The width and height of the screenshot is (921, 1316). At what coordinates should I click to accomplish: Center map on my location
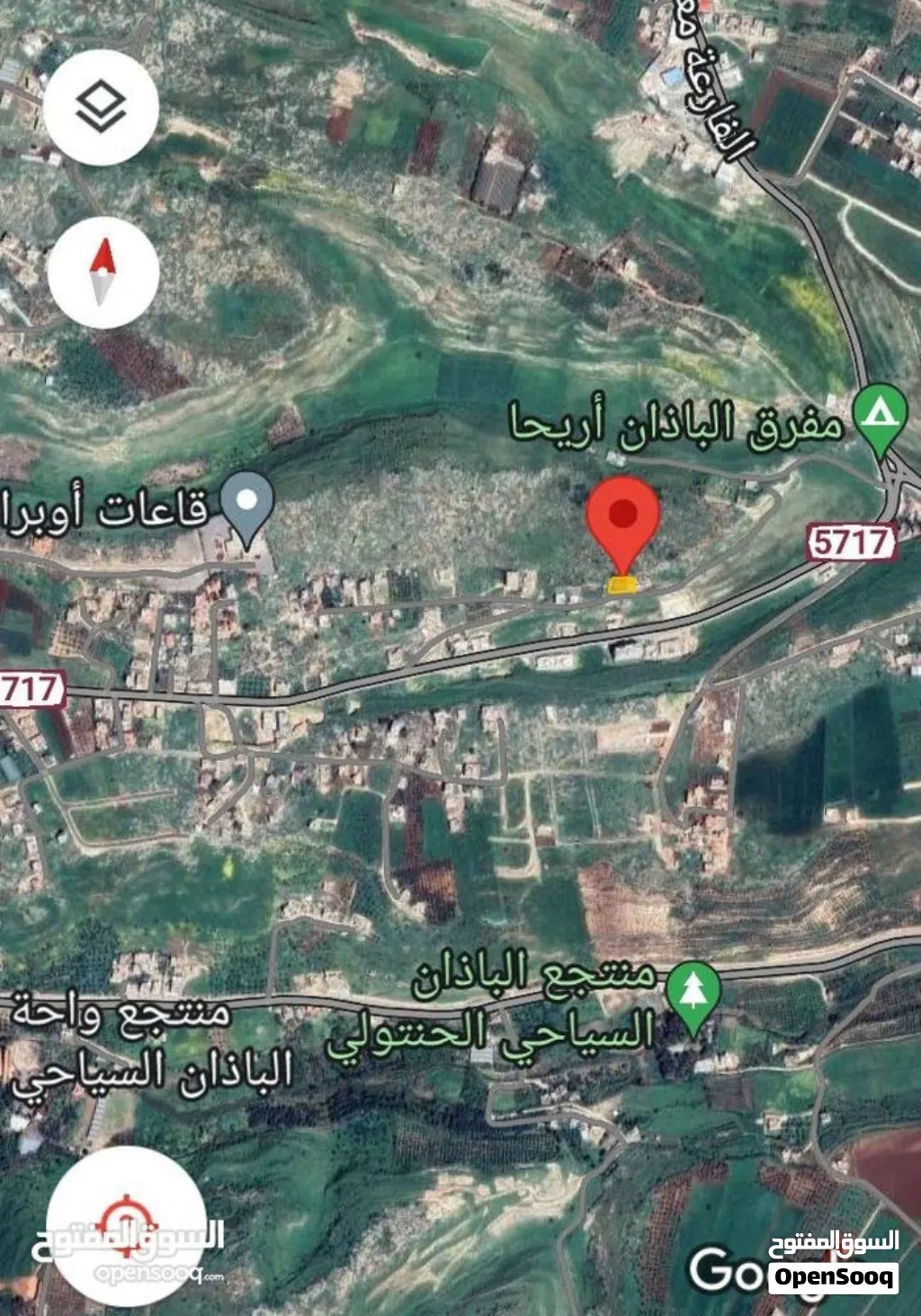click(x=126, y=1225)
